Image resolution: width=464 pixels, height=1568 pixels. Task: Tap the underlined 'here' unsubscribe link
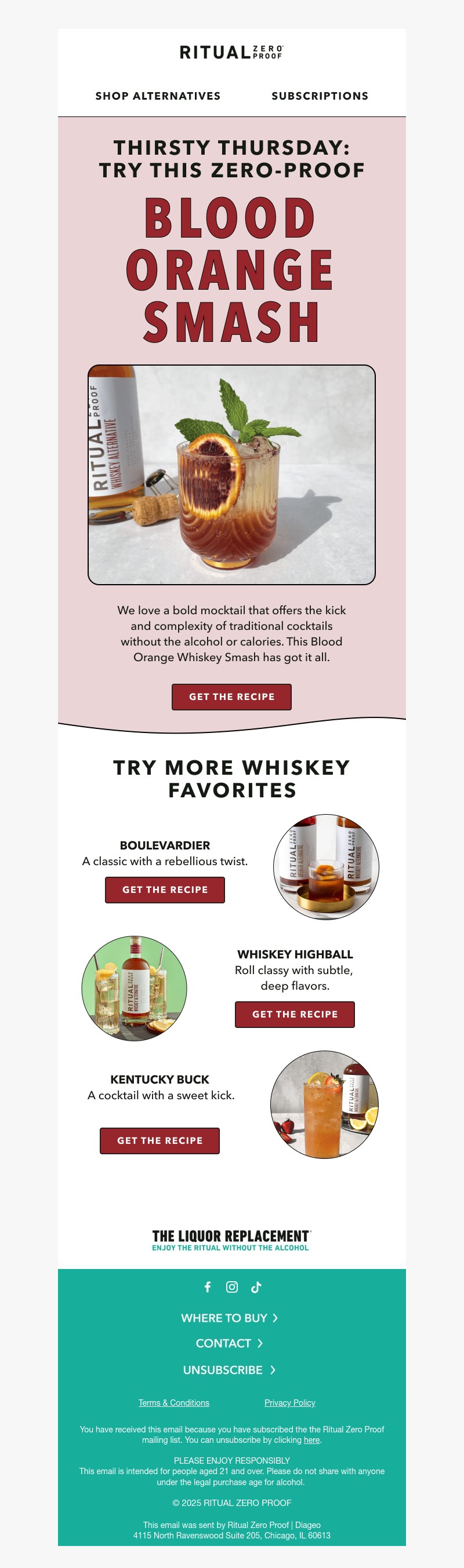312,1439
